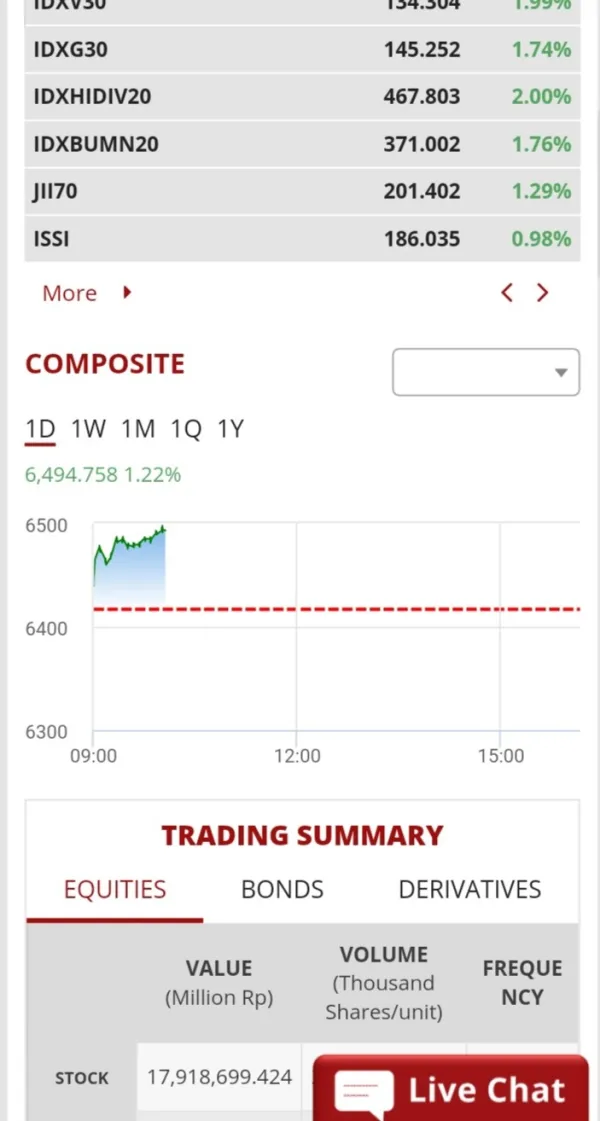Show the 1Y chart range
Image resolution: width=600 pixels, height=1121 pixels.
pyautogui.click(x=231, y=429)
